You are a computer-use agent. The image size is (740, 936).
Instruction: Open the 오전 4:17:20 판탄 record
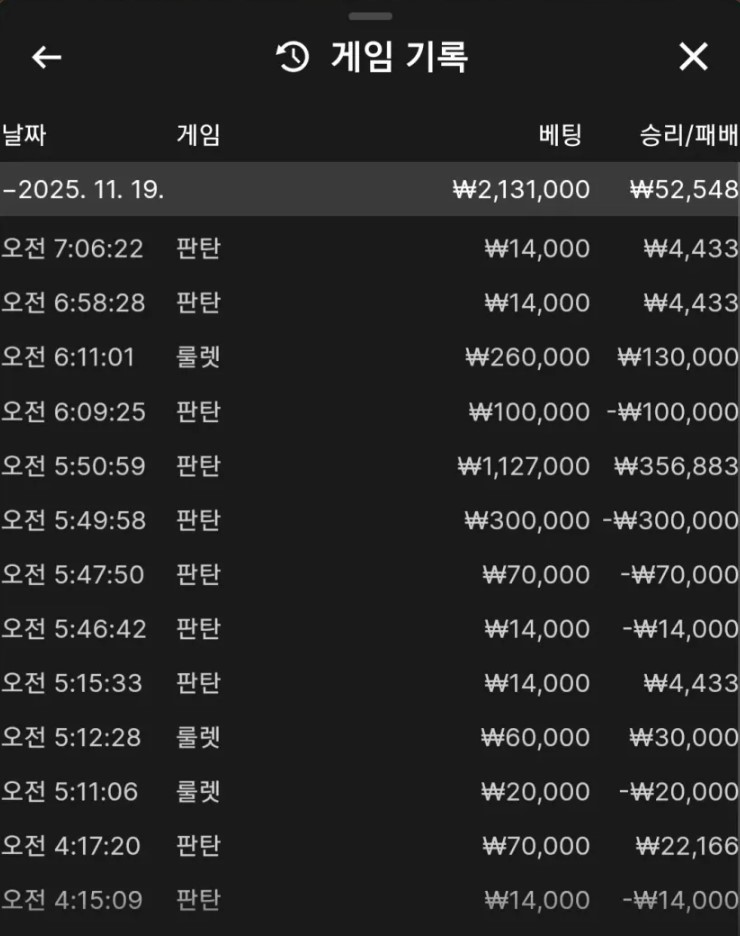[370, 846]
